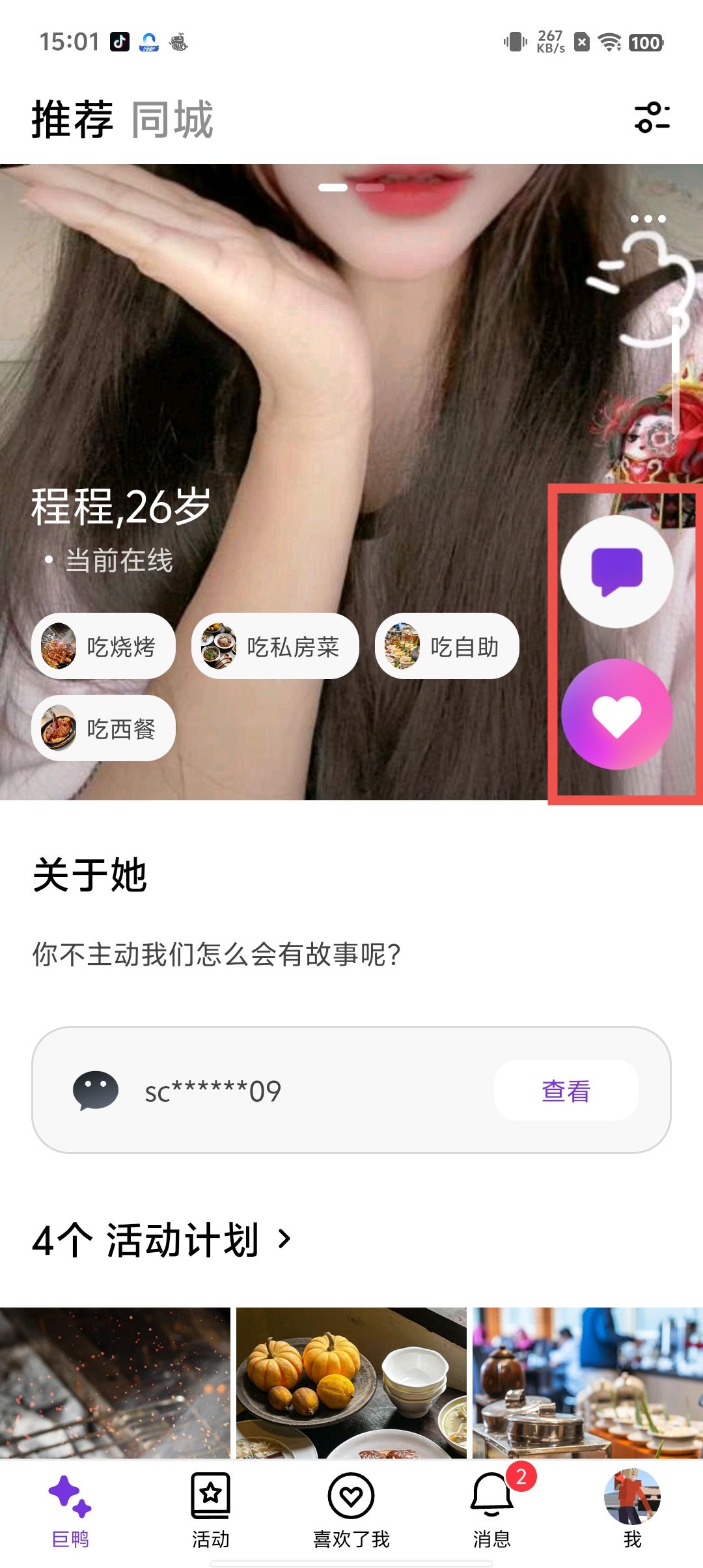Image resolution: width=703 pixels, height=1568 pixels.
Task: Tap the 吃烧烤 interest chip
Action: (103, 647)
